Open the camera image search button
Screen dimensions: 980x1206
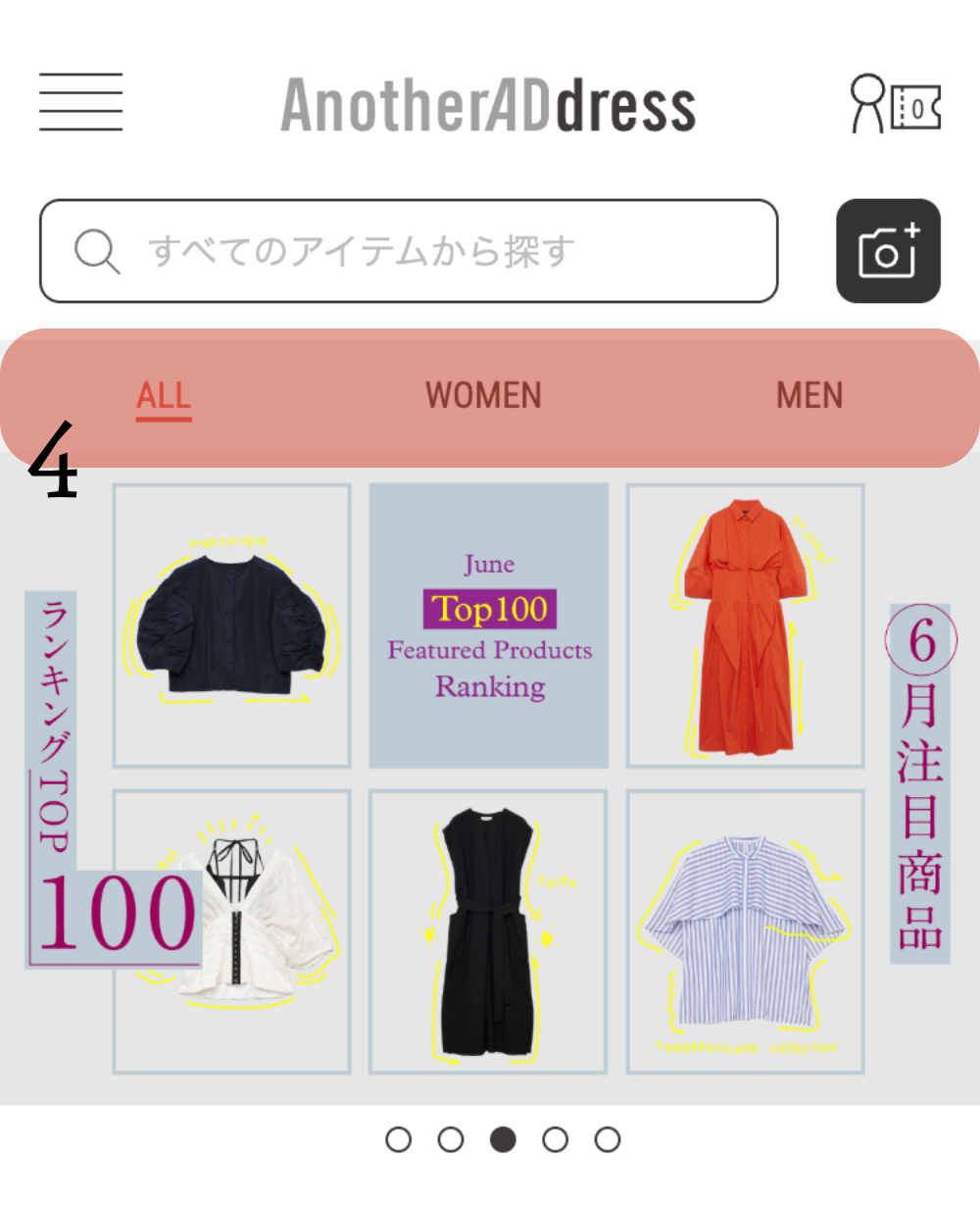point(888,251)
